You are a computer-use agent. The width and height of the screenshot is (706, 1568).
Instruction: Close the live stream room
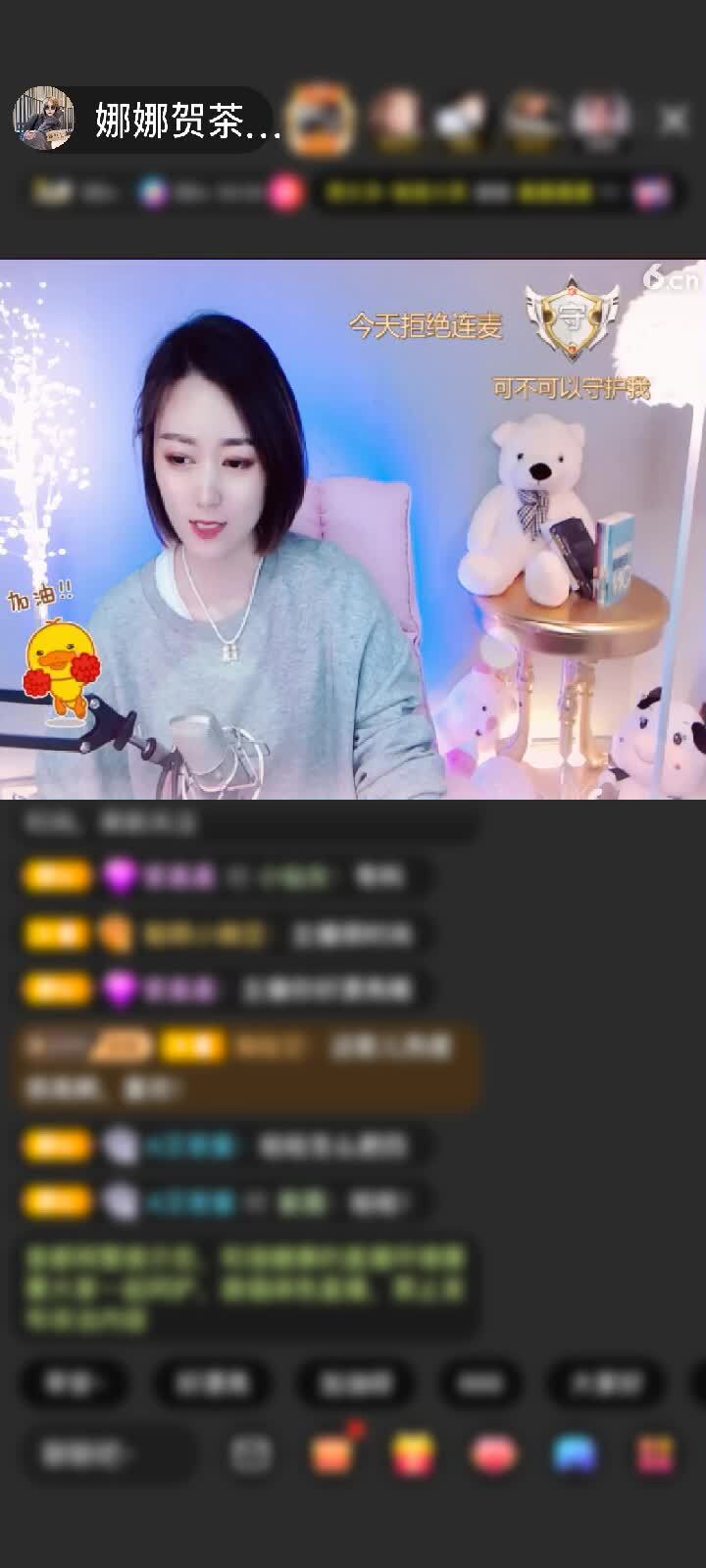point(673,120)
